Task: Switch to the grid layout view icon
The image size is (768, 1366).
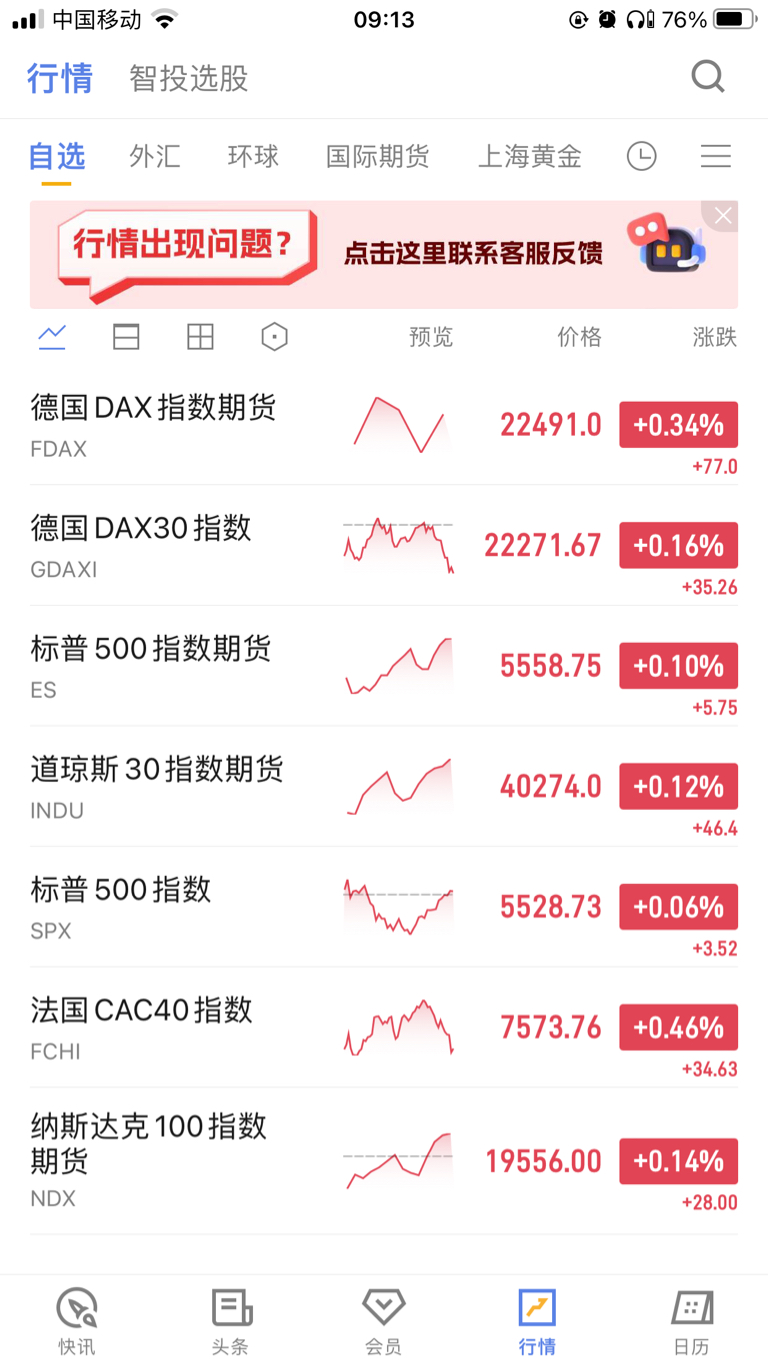Action: pos(200,338)
